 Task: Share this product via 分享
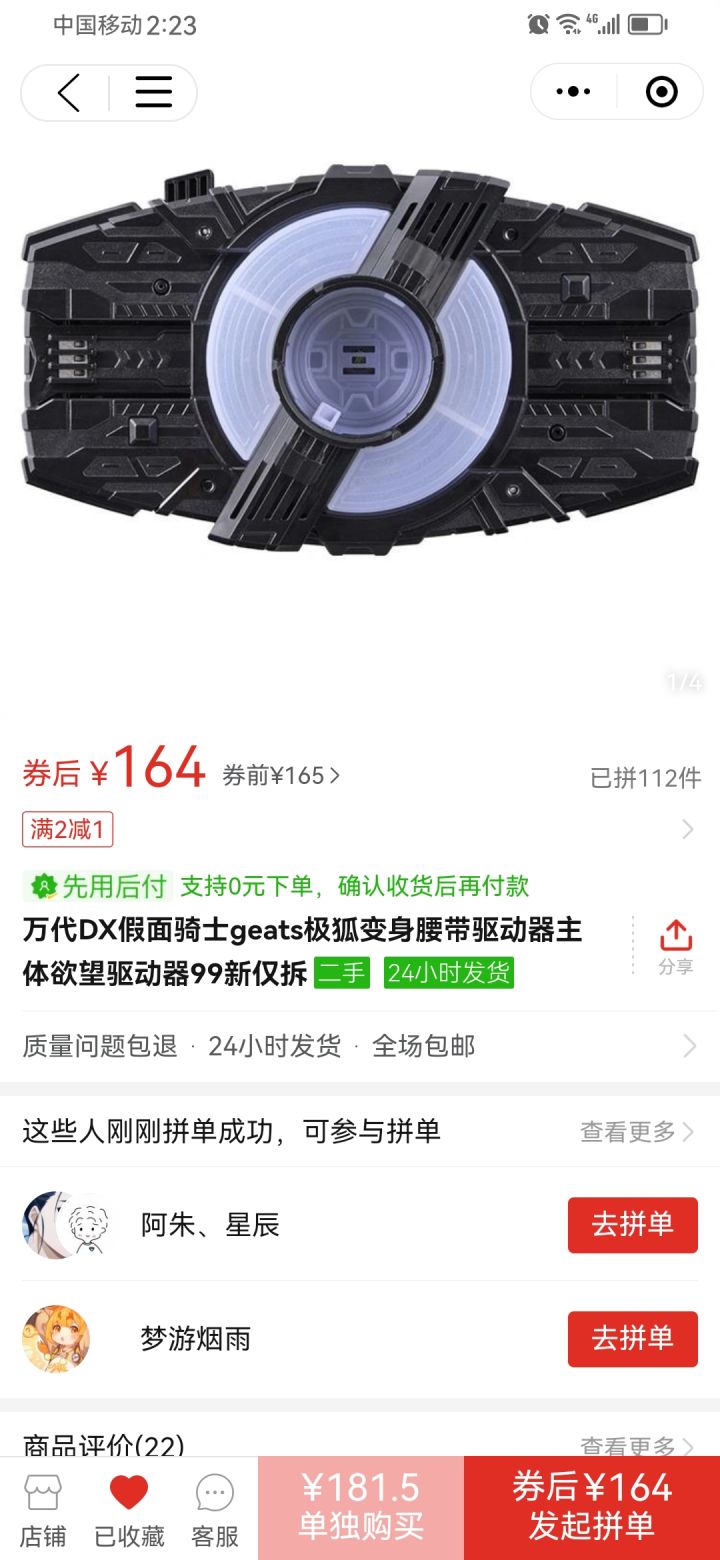point(675,947)
